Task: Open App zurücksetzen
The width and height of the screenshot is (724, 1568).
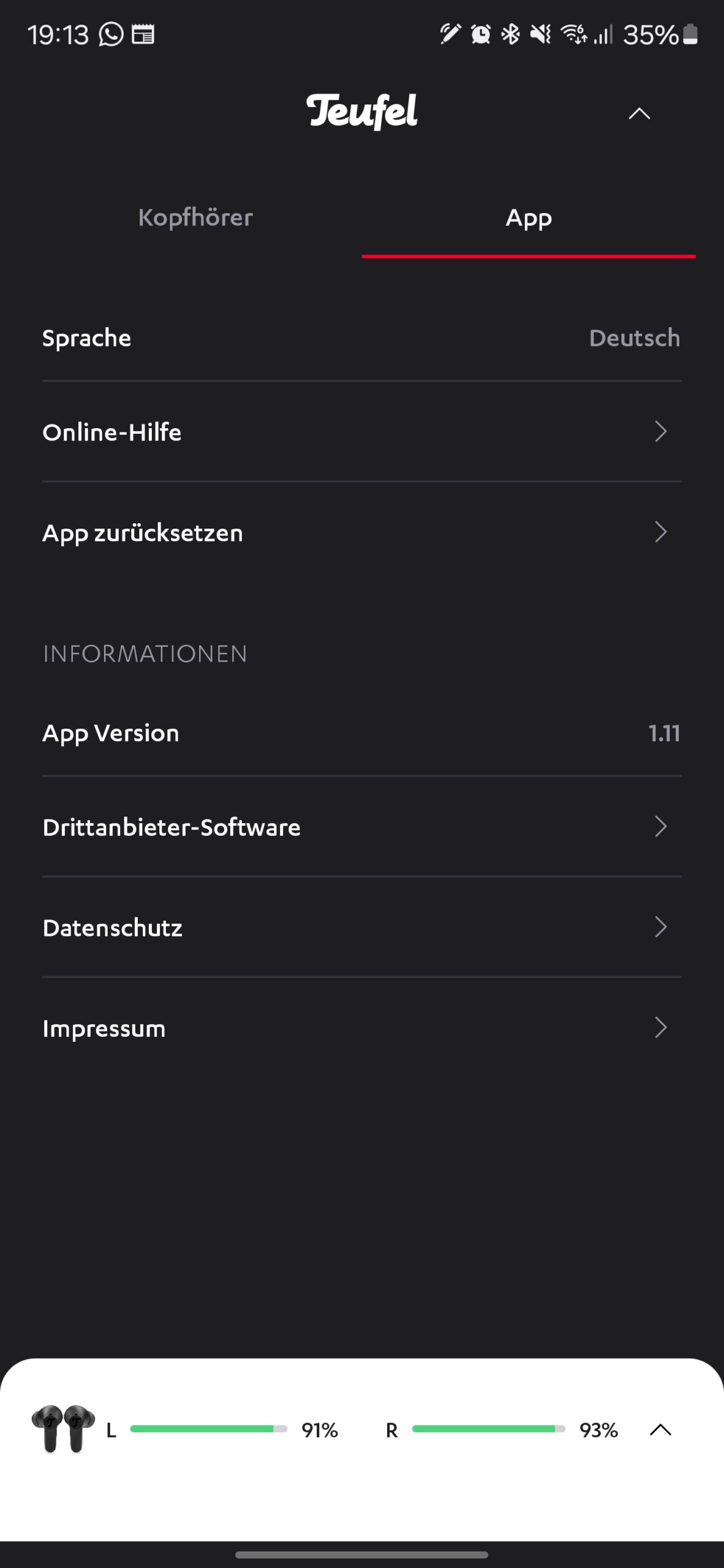Action: pos(361,533)
